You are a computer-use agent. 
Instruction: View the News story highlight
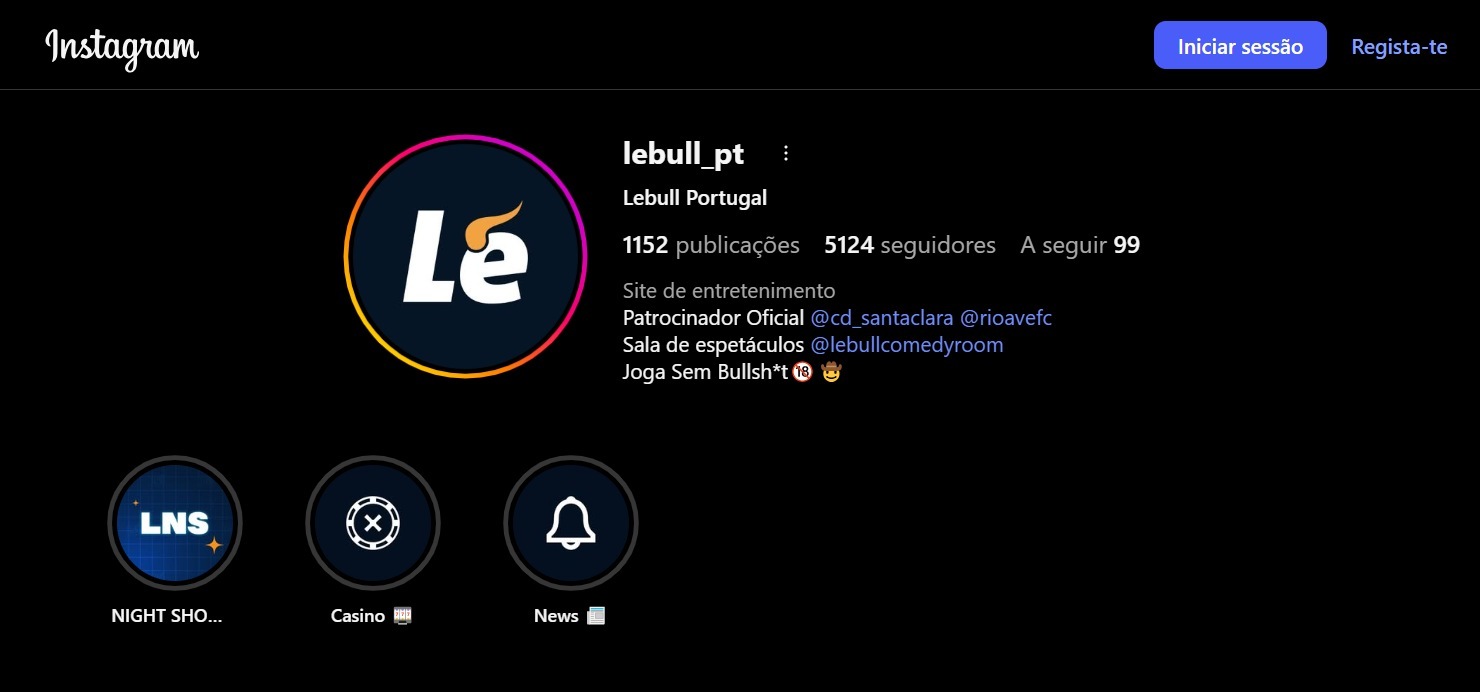pyautogui.click(x=570, y=523)
